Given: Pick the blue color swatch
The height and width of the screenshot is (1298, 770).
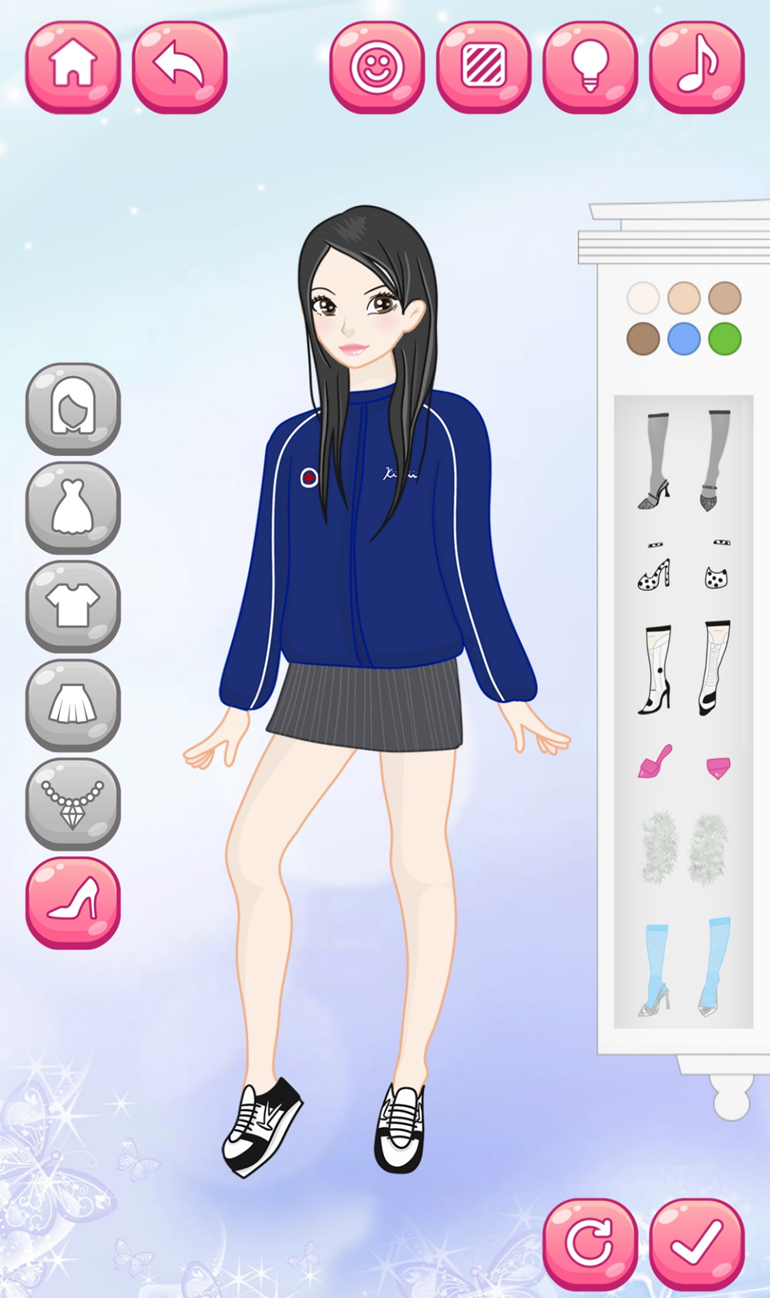Looking at the screenshot, I should [684, 338].
